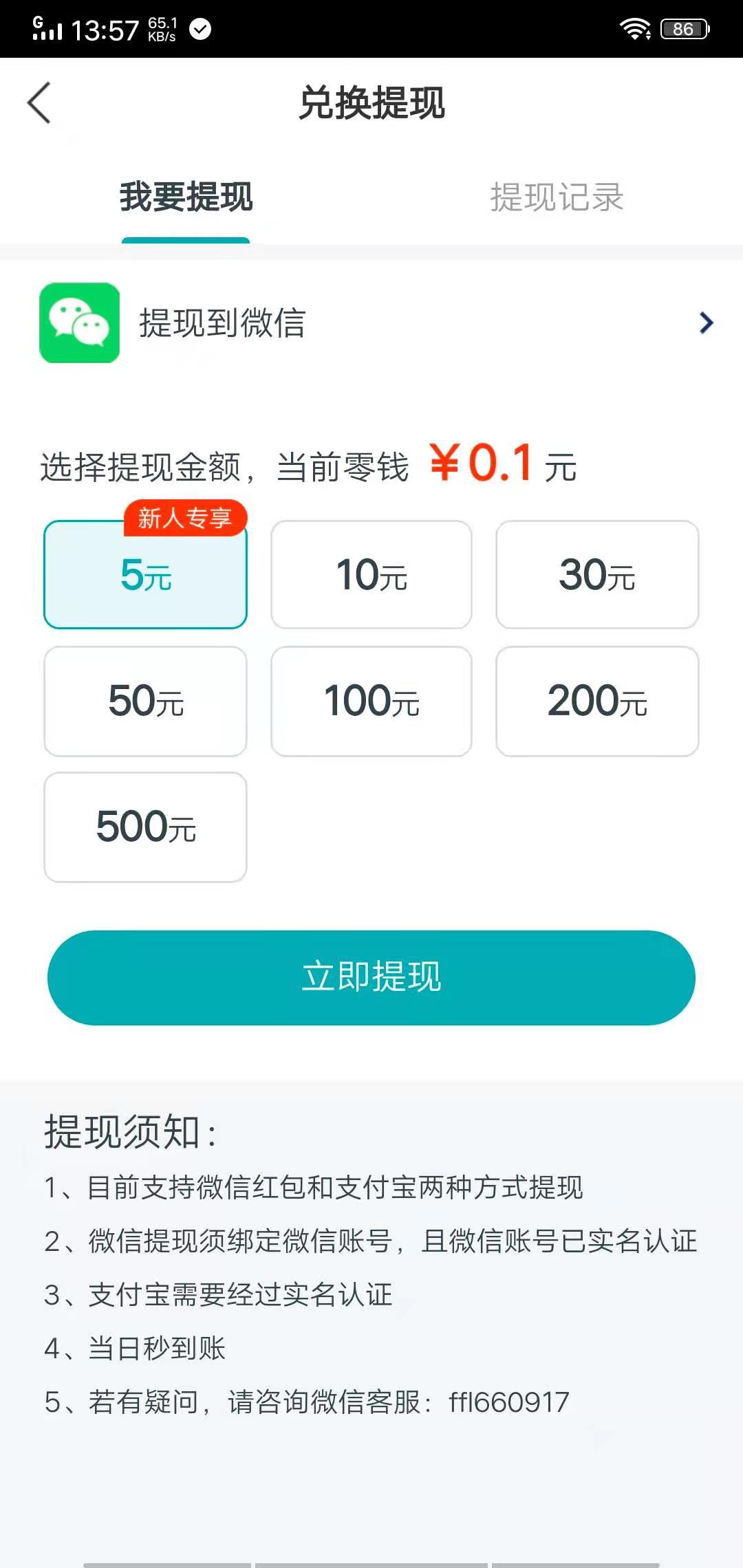Click the network speed indicator 65.1 KB/s

click(162, 28)
